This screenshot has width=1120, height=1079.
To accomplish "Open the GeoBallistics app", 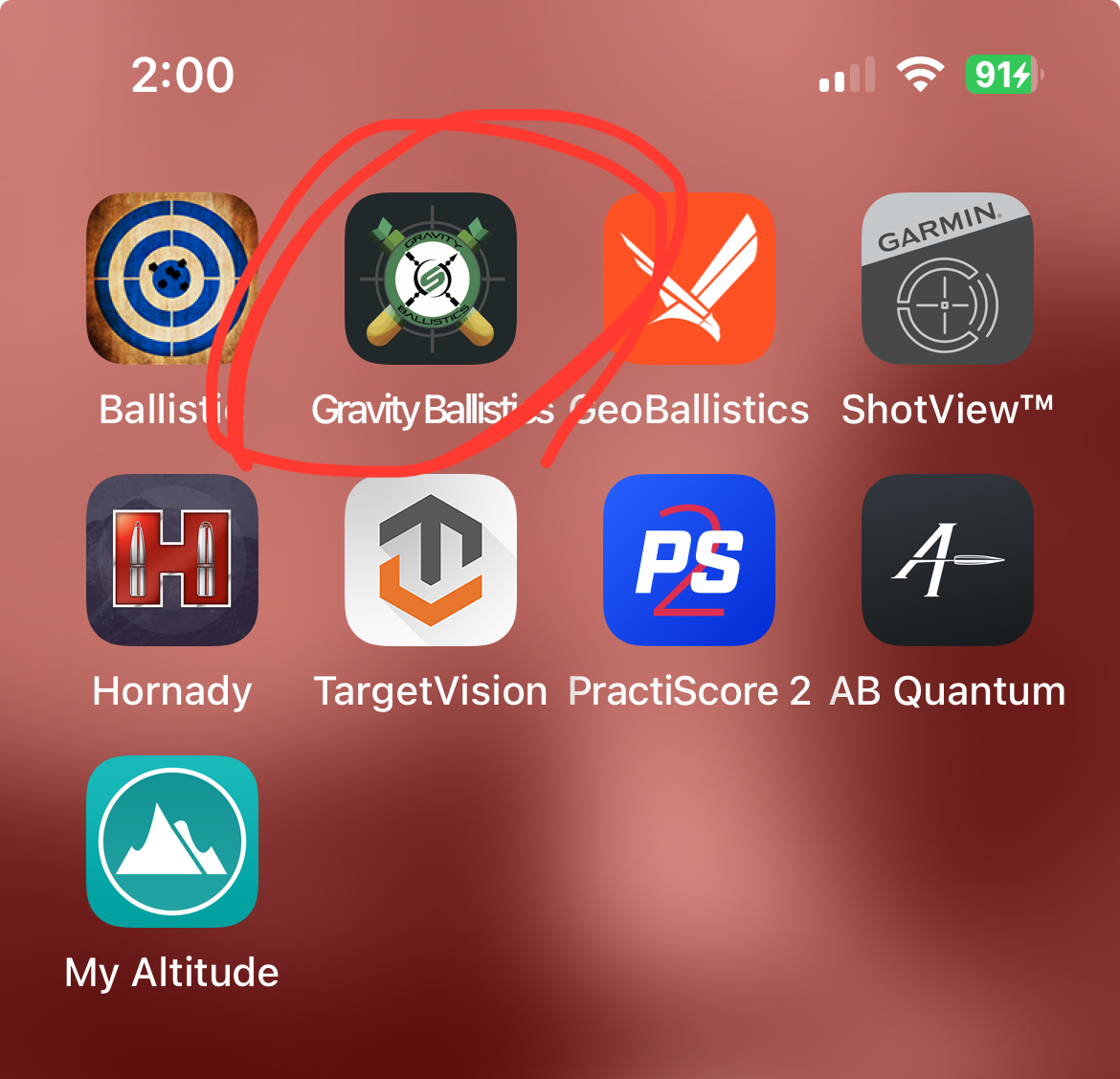I will 688,279.
